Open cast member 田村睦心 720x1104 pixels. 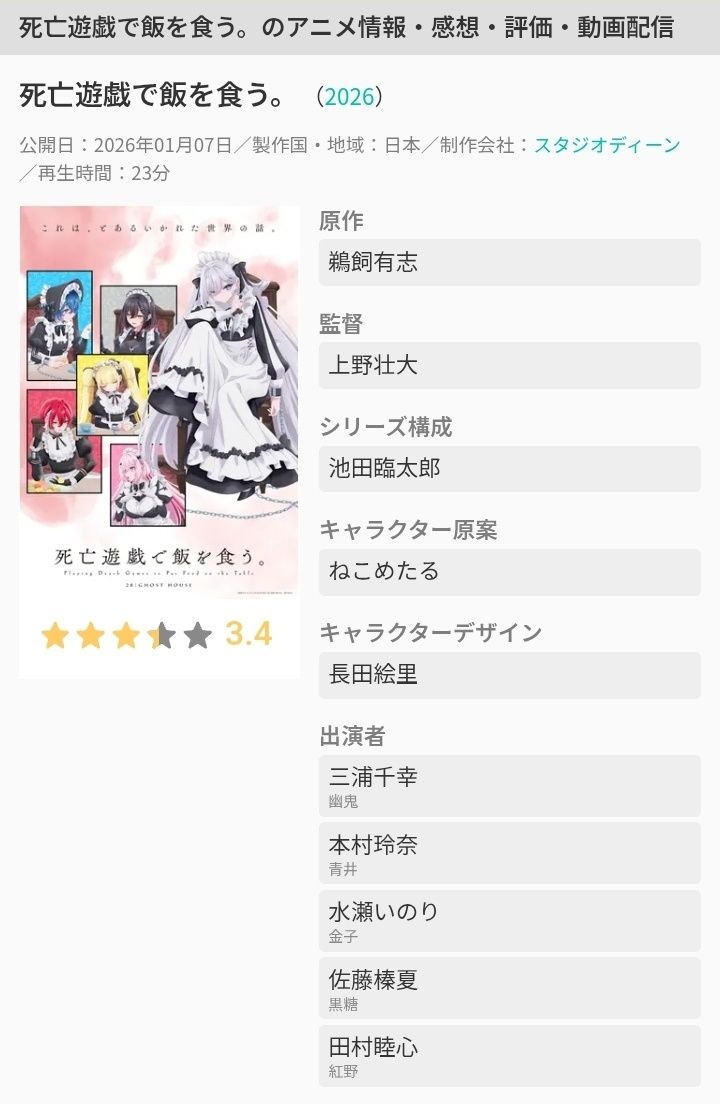[509, 1056]
